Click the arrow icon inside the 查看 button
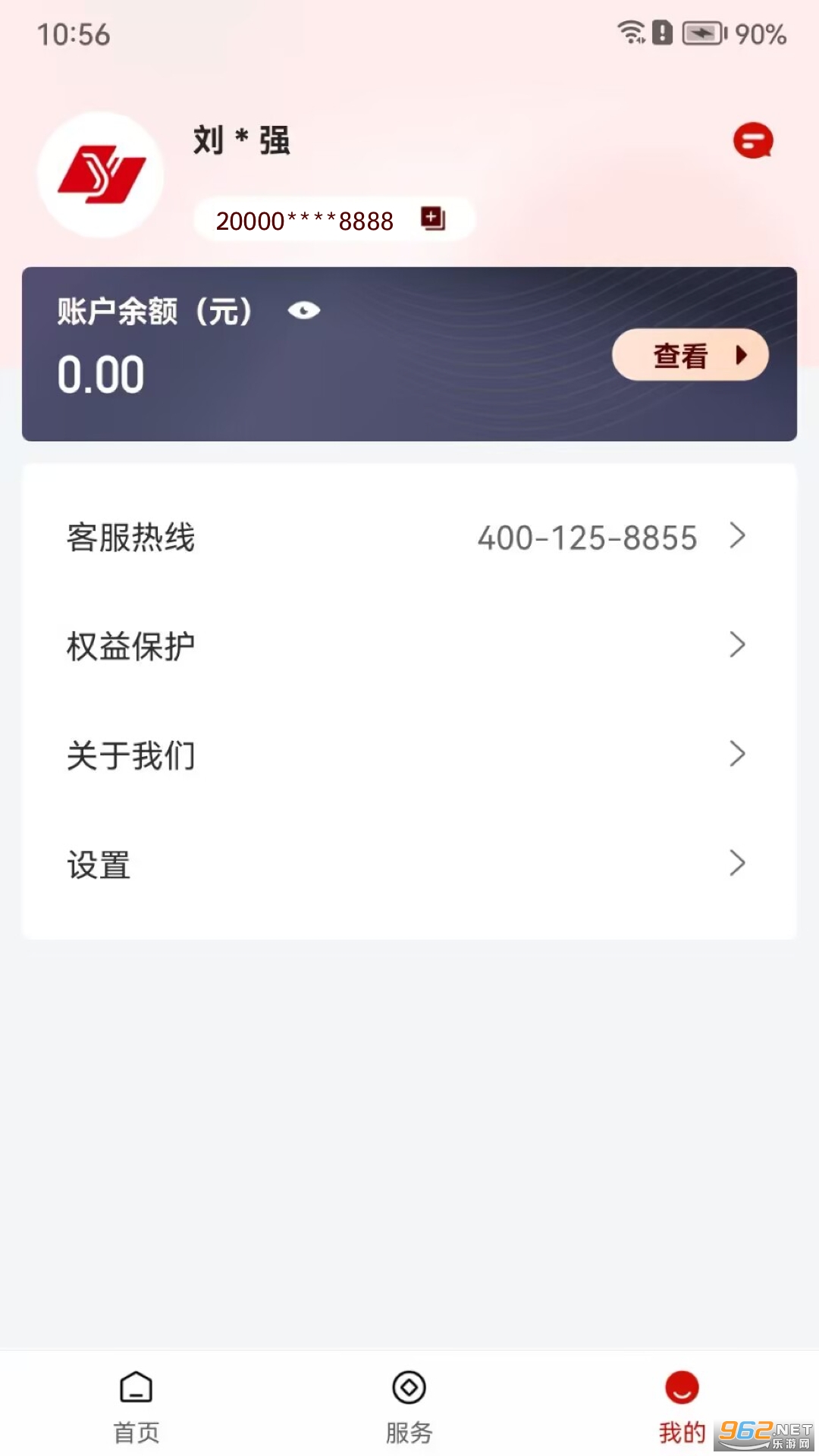The width and height of the screenshot is (819, 1456). (x=741, y=355)
